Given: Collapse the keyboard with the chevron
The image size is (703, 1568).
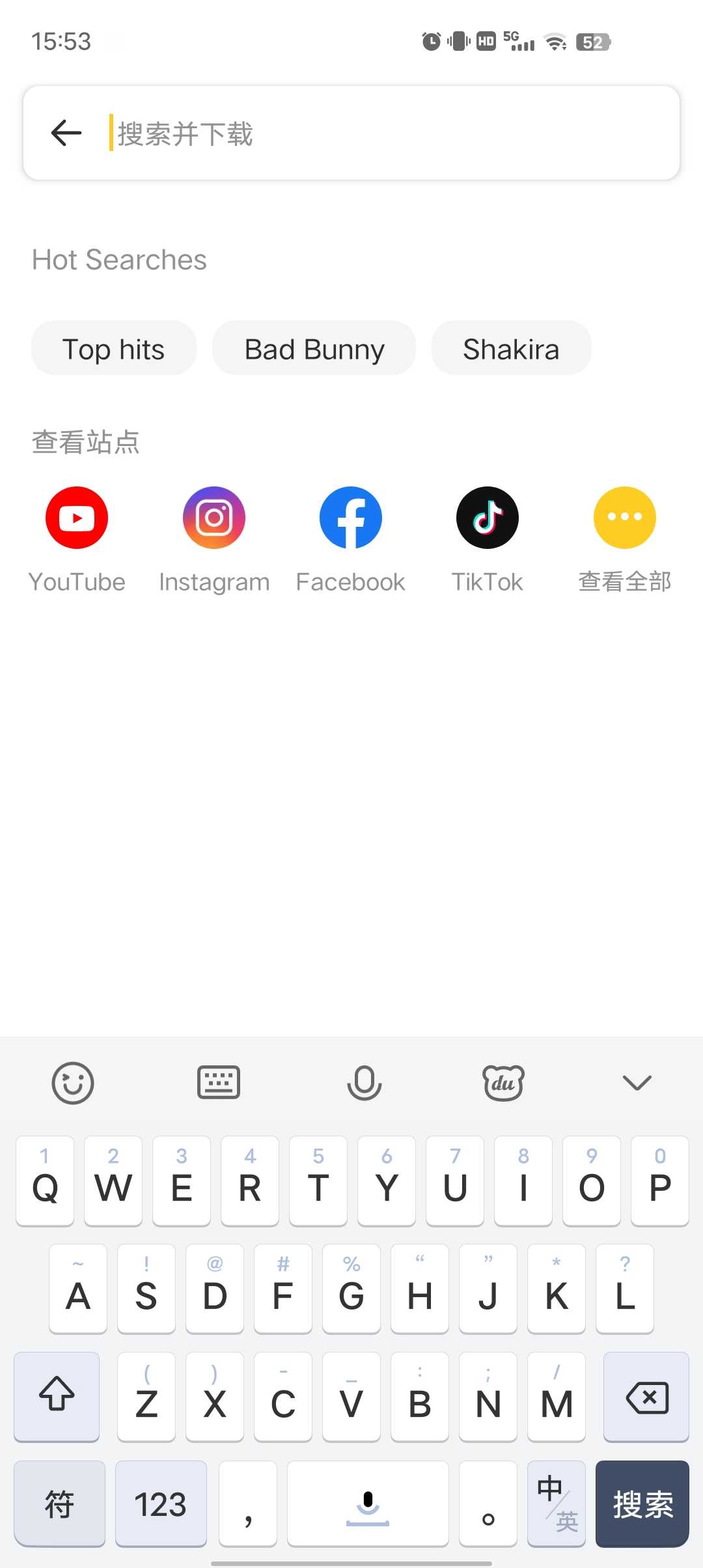Looking at the screenshot, I should pos(637,1082).
